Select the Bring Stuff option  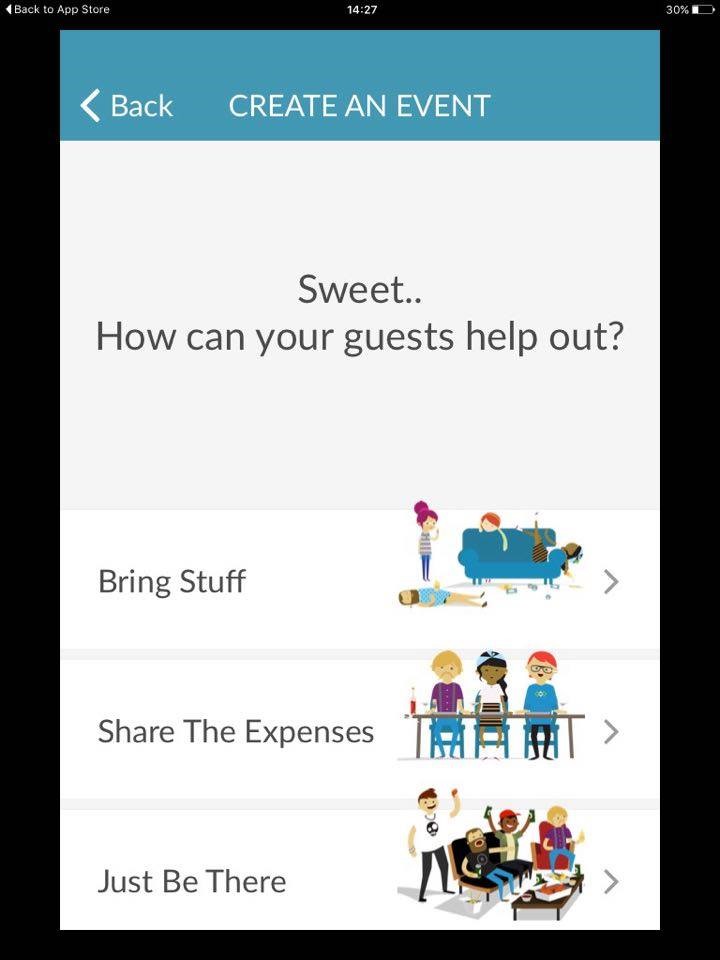point(359,581)
